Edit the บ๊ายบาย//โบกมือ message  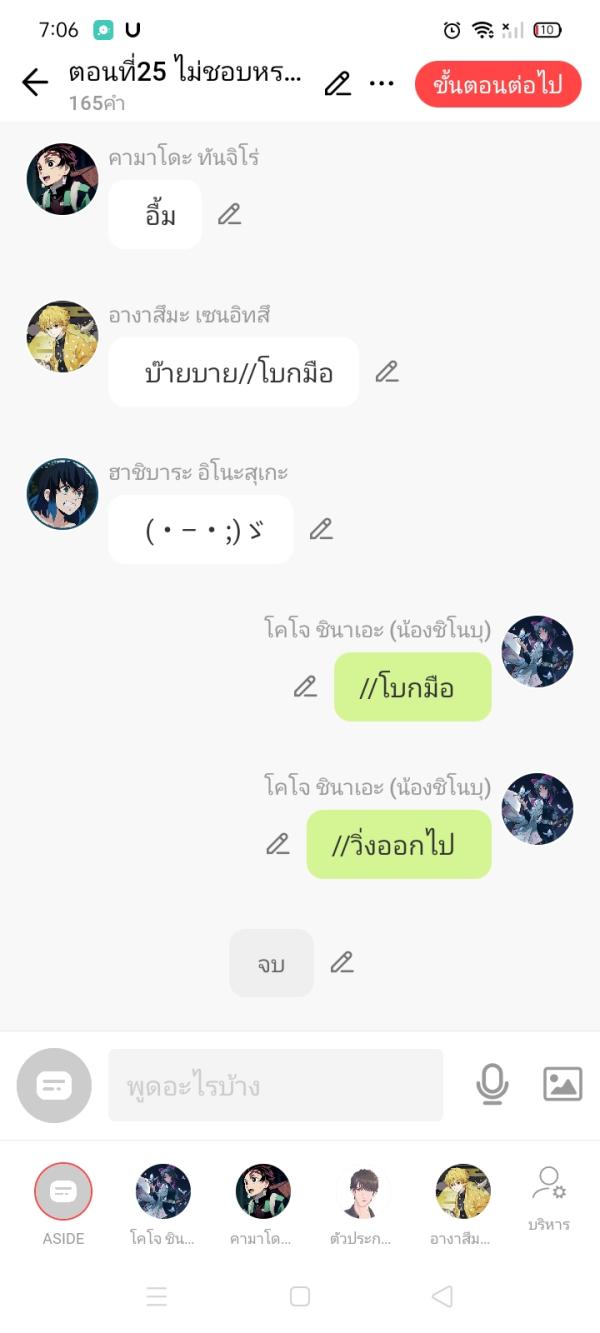pos(387,372)
